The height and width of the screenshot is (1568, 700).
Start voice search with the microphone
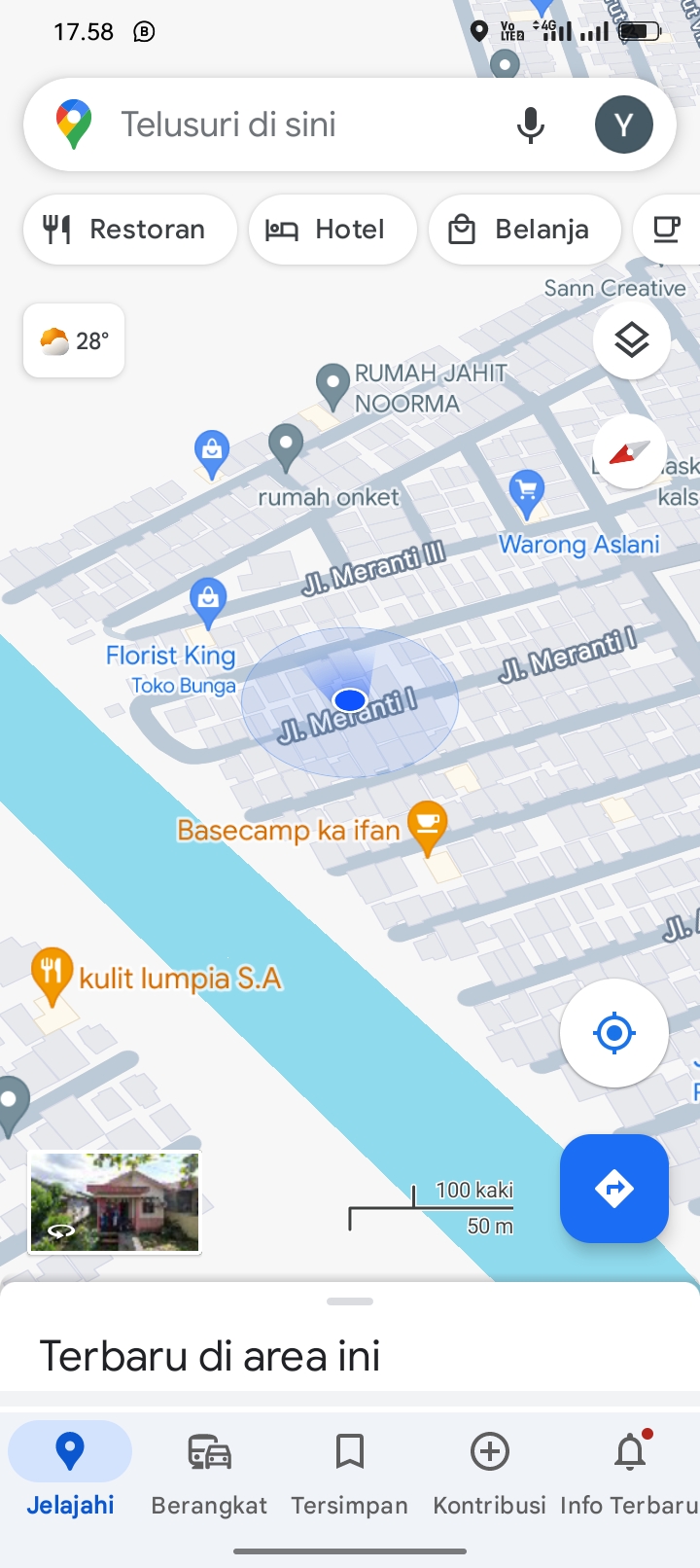(x=531, y=125)
